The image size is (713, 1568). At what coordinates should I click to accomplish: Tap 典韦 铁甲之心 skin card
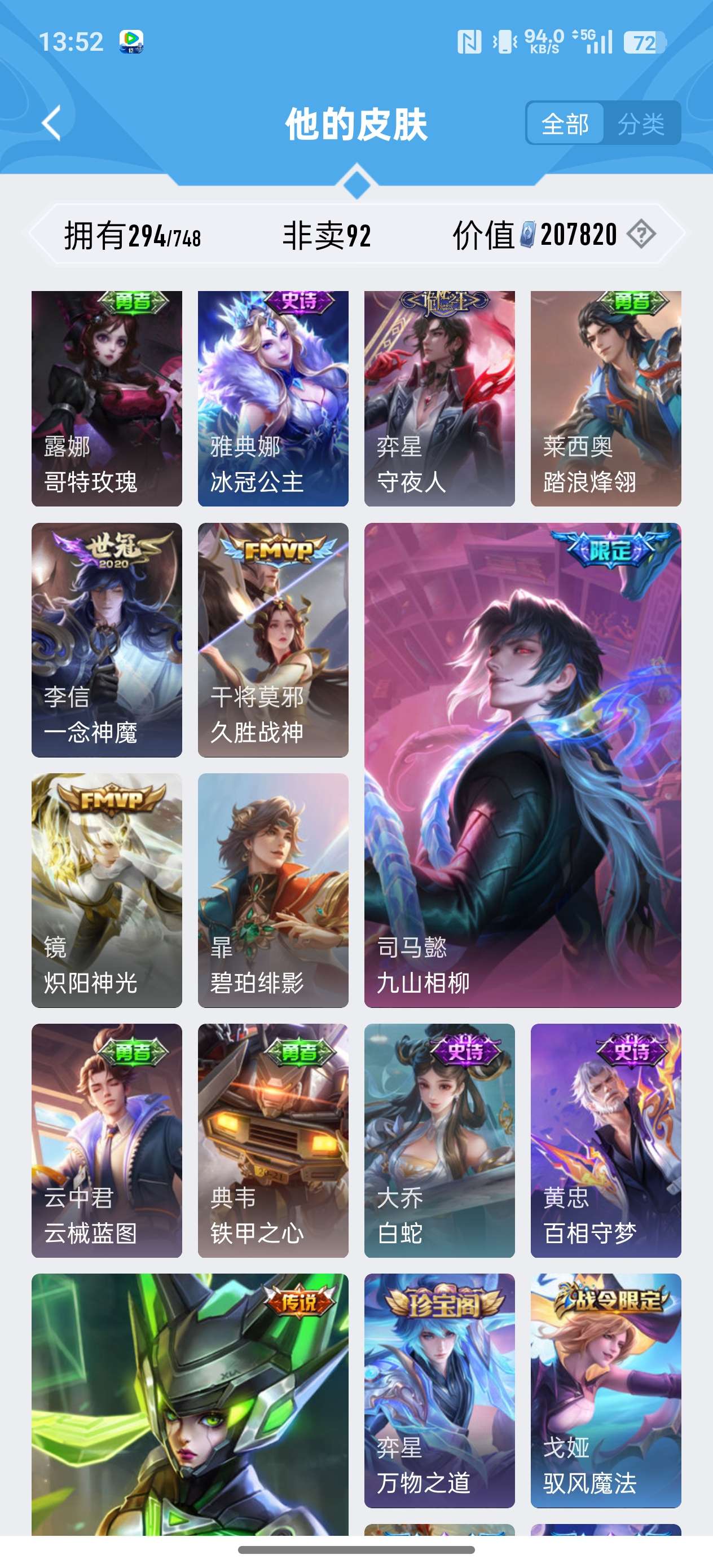point(273,1140)
